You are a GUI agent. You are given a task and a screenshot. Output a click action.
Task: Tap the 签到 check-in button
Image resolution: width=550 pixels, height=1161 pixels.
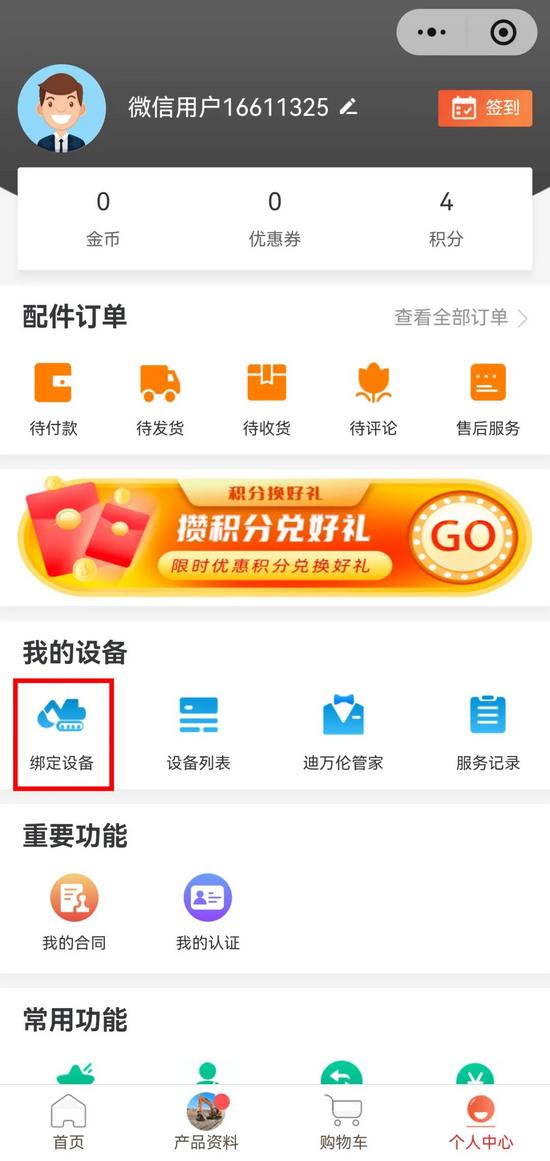(x=485, y=108)
